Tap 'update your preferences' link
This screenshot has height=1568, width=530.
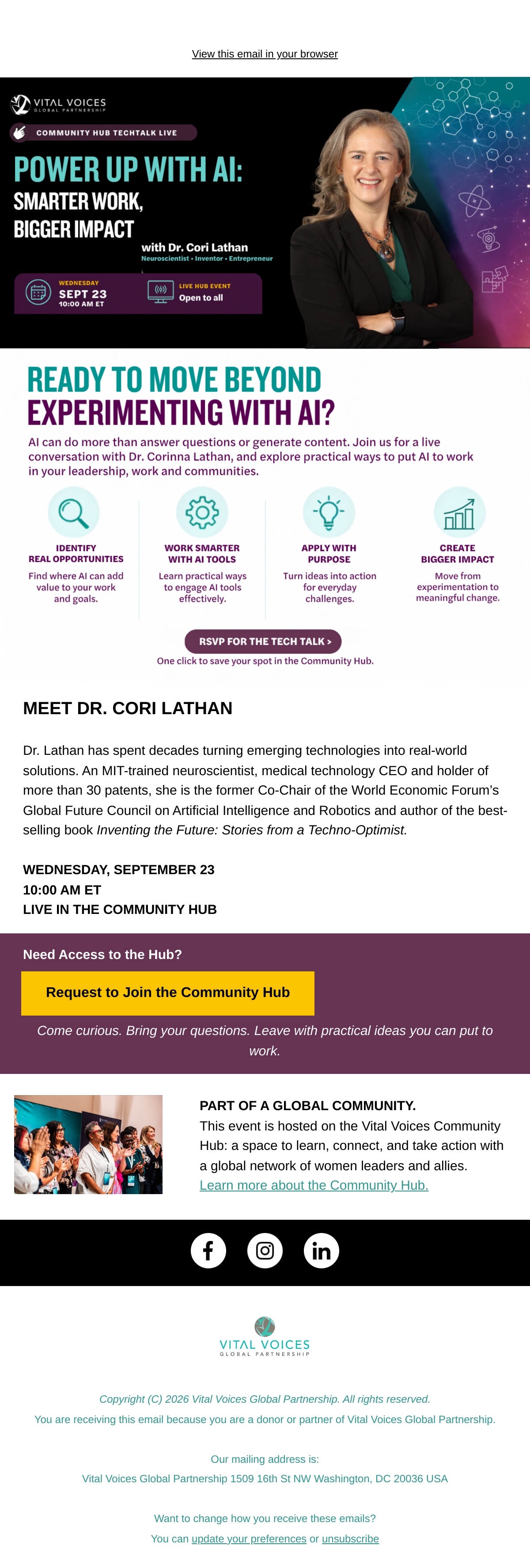pyautogui.click(x=249, y=1539)
